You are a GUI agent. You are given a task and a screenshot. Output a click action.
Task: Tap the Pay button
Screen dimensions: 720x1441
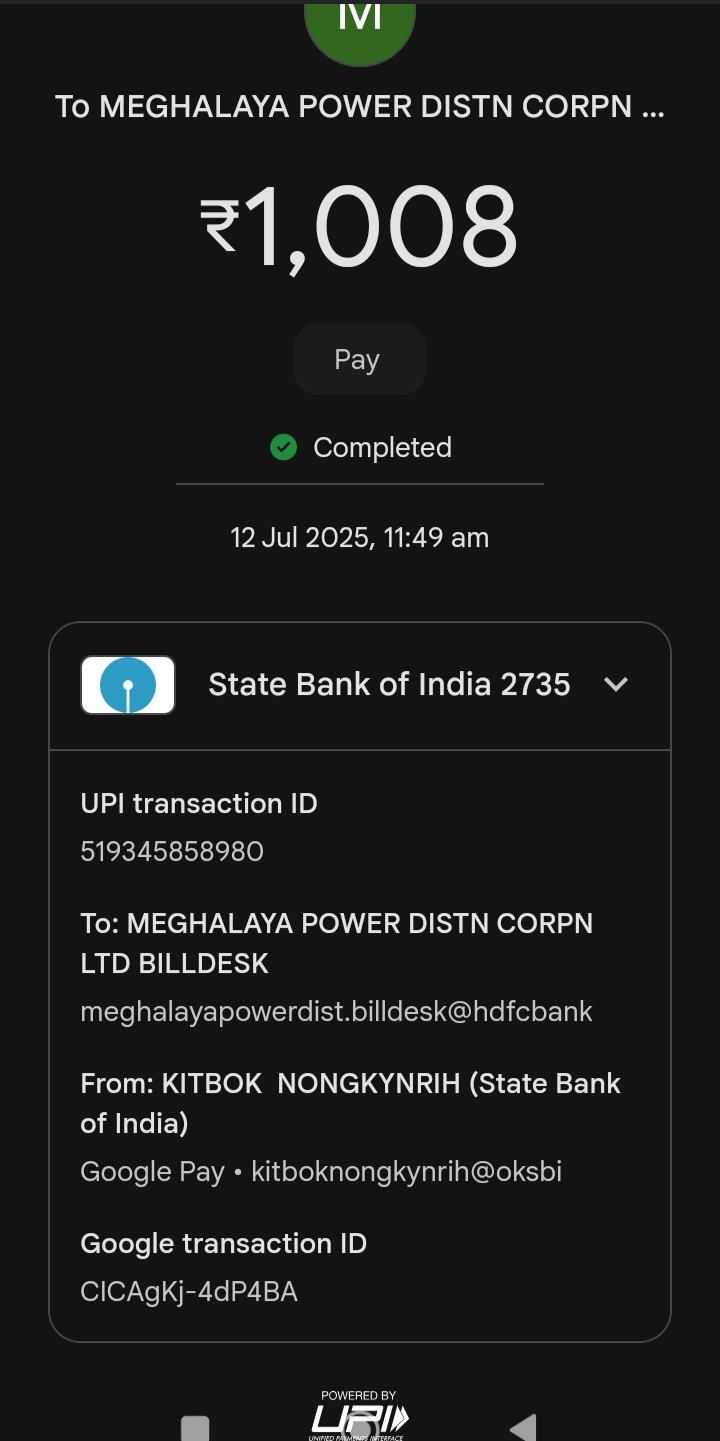coord(359,359)
